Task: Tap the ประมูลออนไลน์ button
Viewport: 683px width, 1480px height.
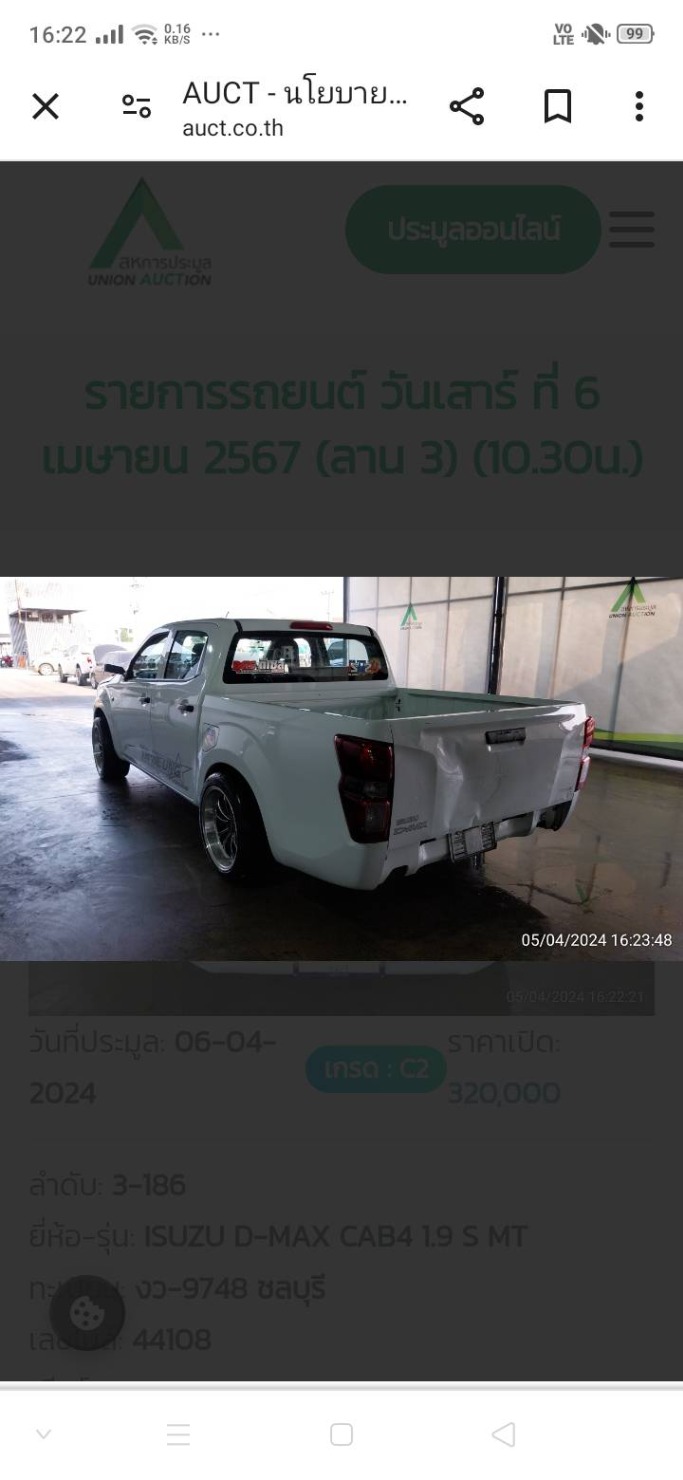Action: [474, 230]
